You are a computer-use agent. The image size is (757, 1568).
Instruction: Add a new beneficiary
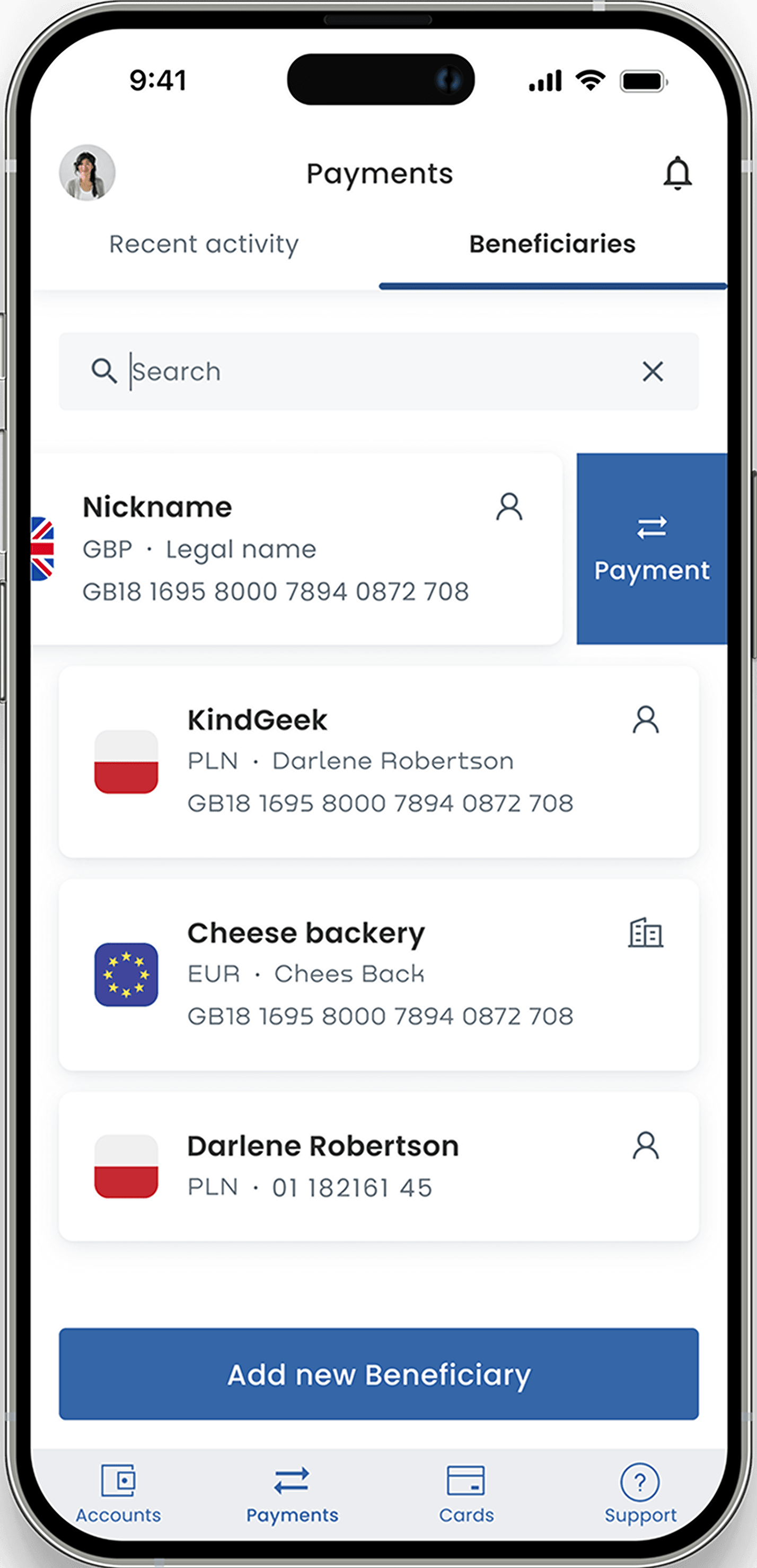pyautogui.click(x=378, y=1374)
